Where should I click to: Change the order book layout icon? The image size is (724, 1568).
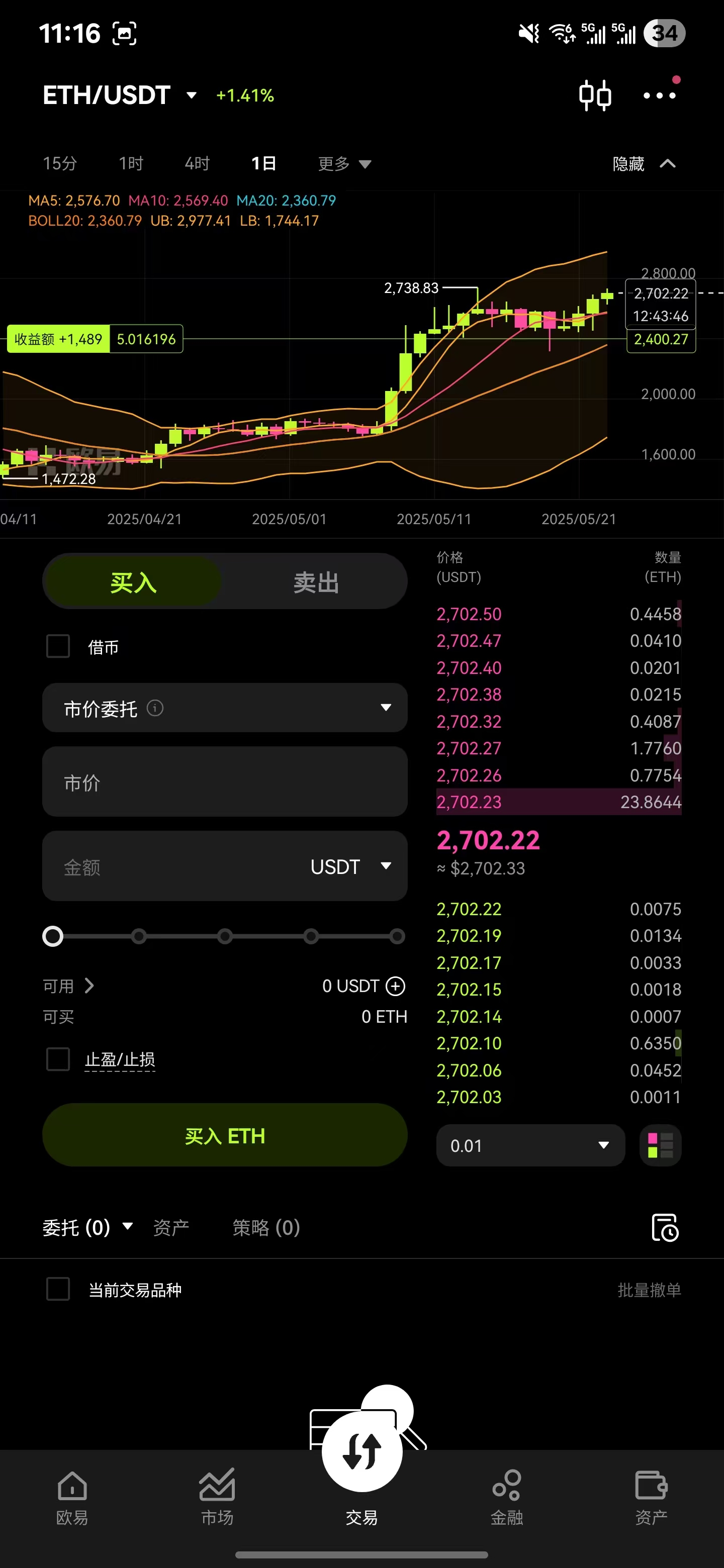(660, 1145)
